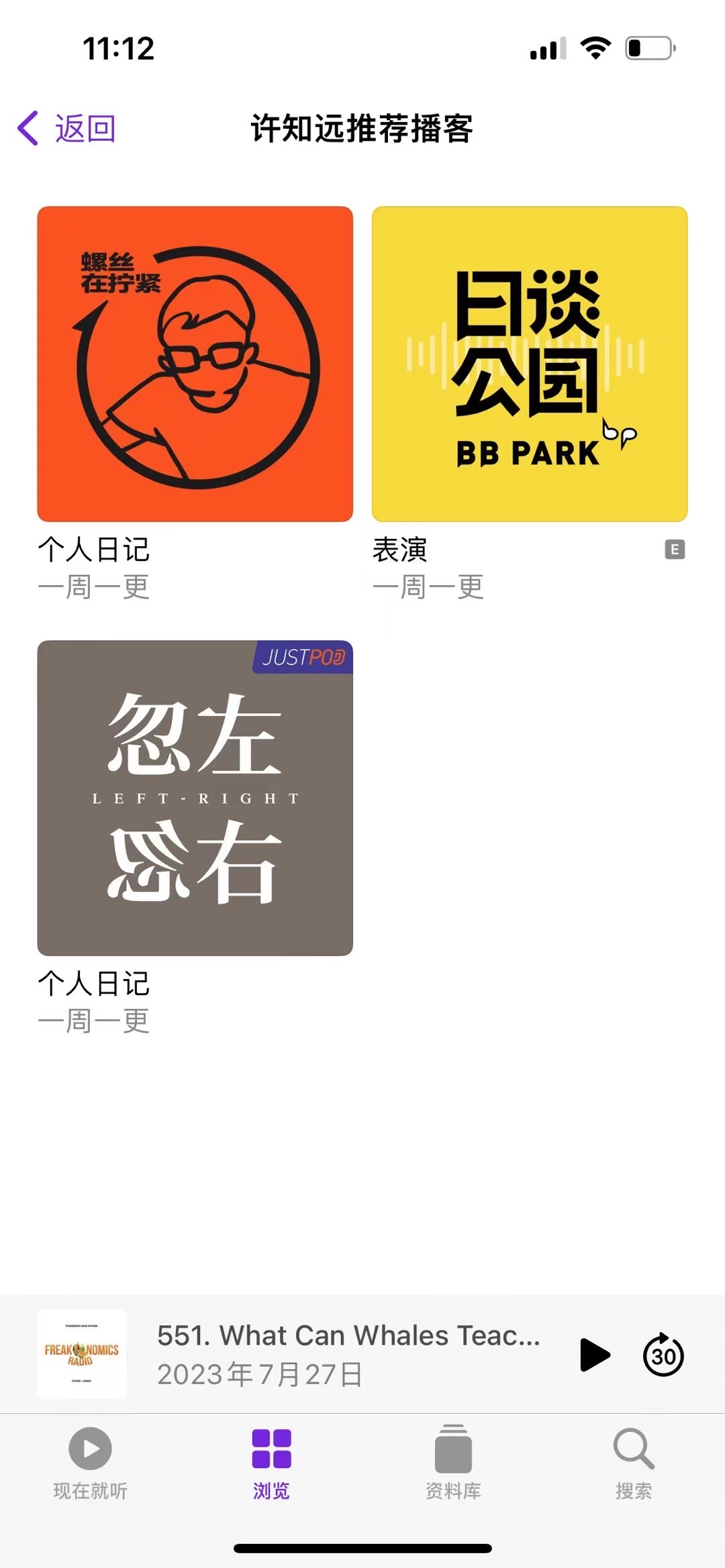Go to the 搜索 tab

[x=634, y=1464]
